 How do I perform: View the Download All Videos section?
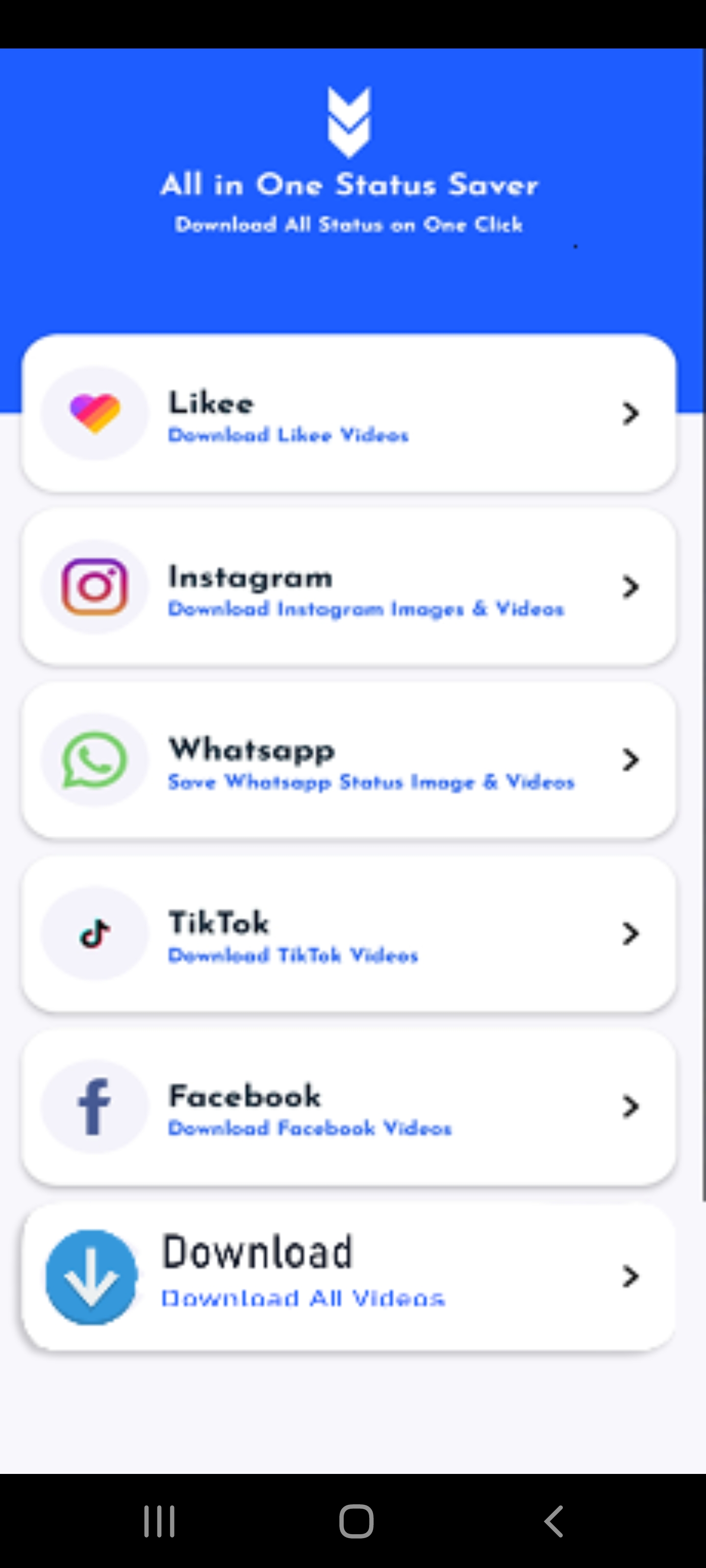(x=349, y=1276)
